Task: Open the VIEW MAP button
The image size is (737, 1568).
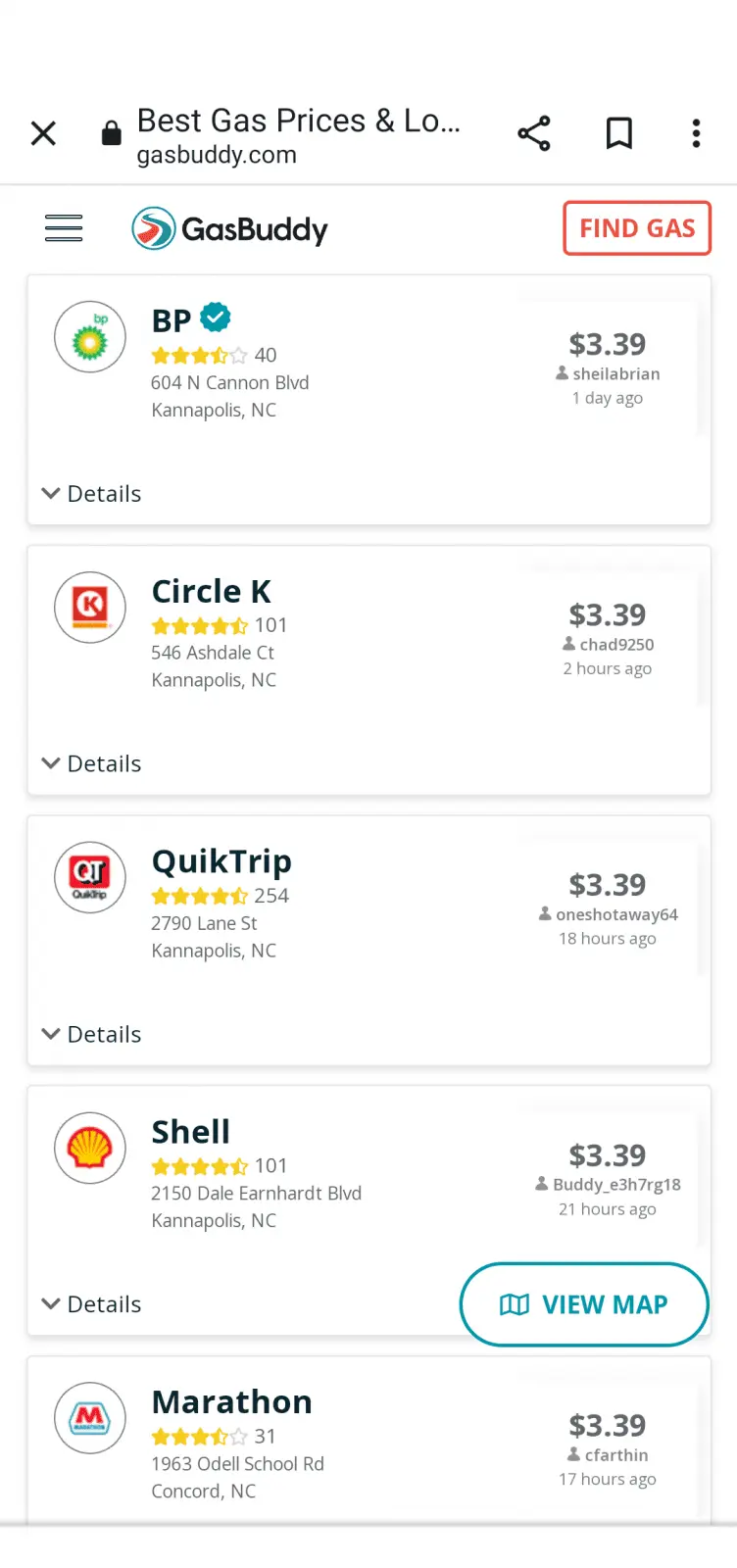Action: [584, 1304]
